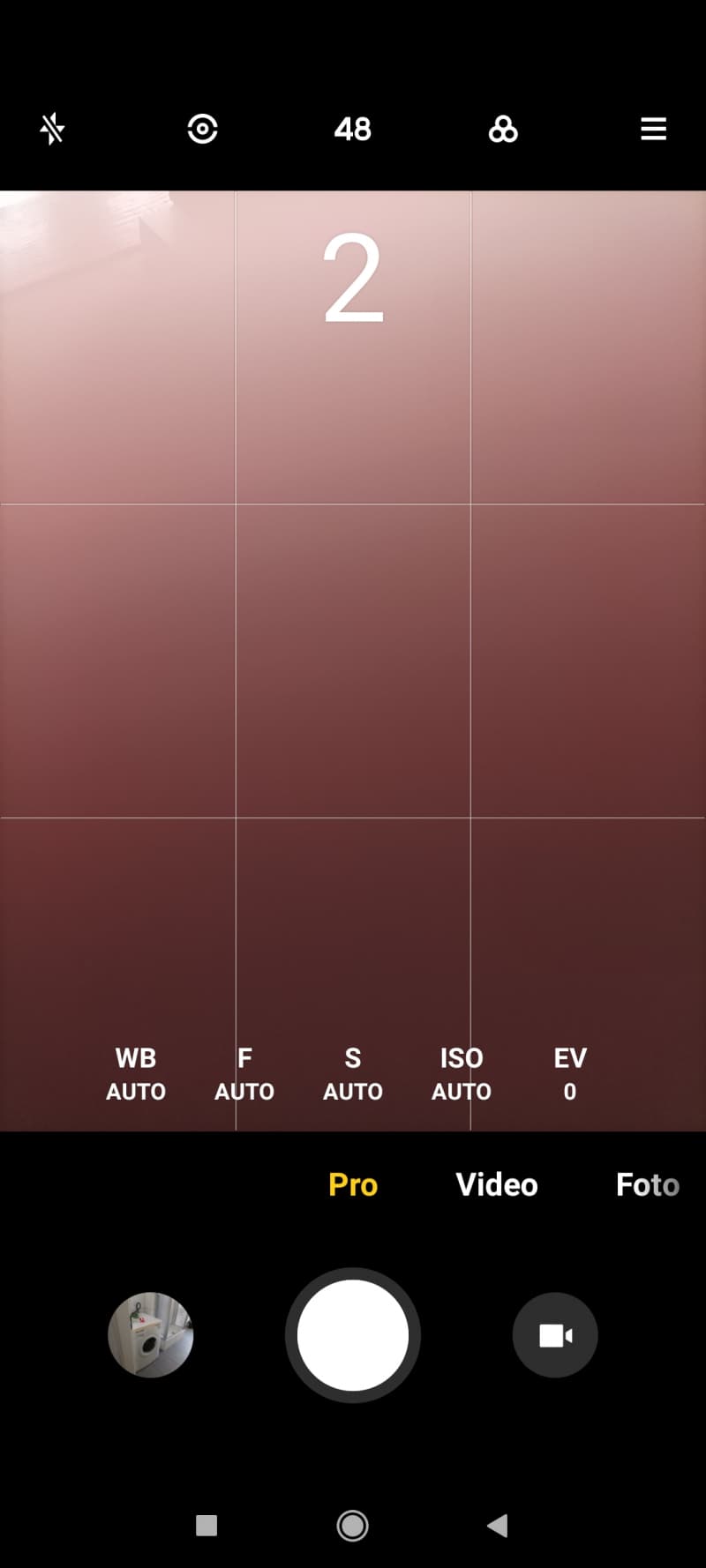This screenshot has width=706, height=1568.
Task: Go back with the system back button
Action: tap(498, 1526)
